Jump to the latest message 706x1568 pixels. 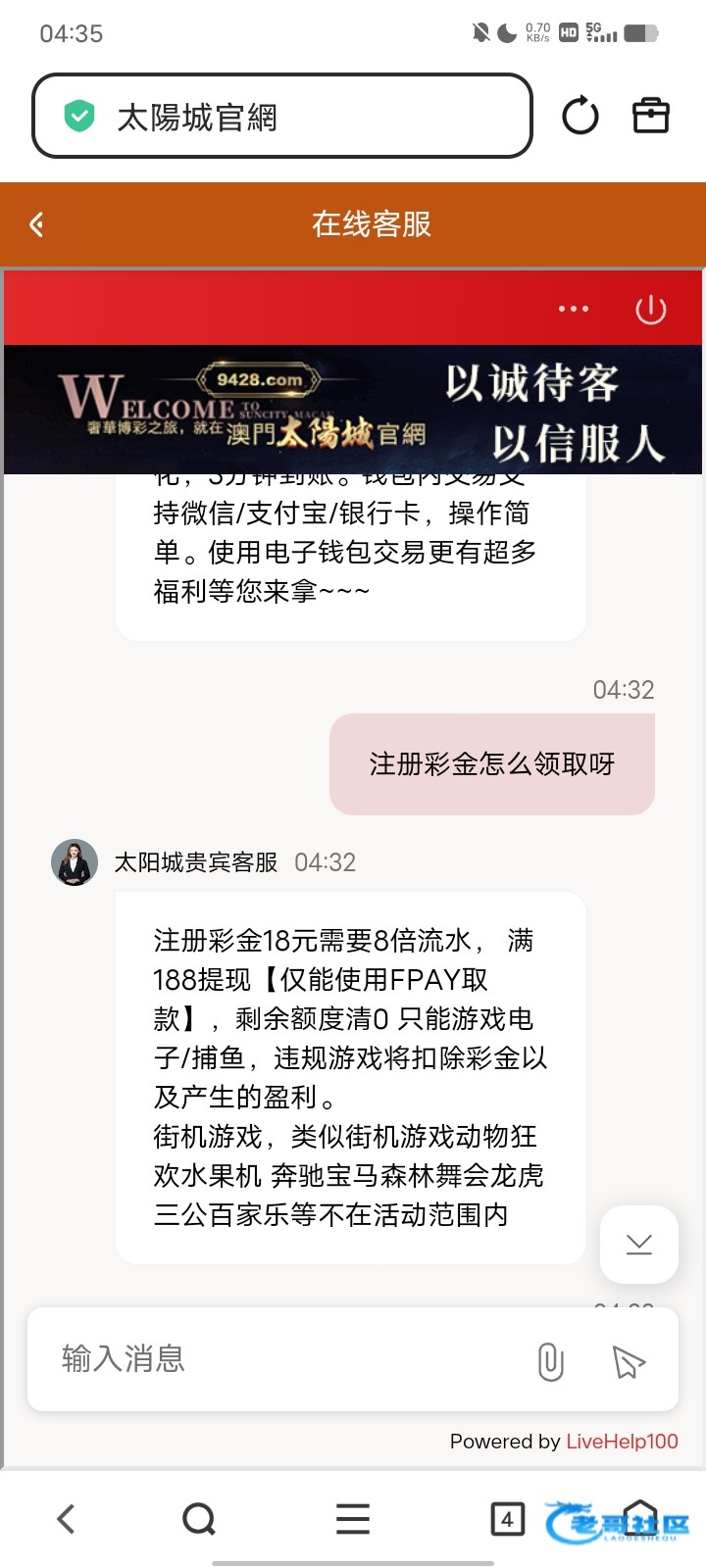[639, 1245]
